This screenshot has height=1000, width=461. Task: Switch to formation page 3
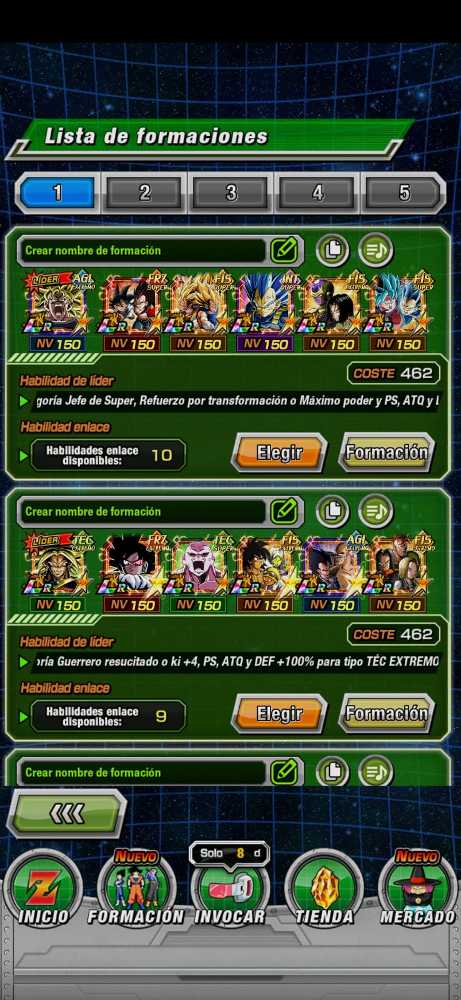click(231, 193)
